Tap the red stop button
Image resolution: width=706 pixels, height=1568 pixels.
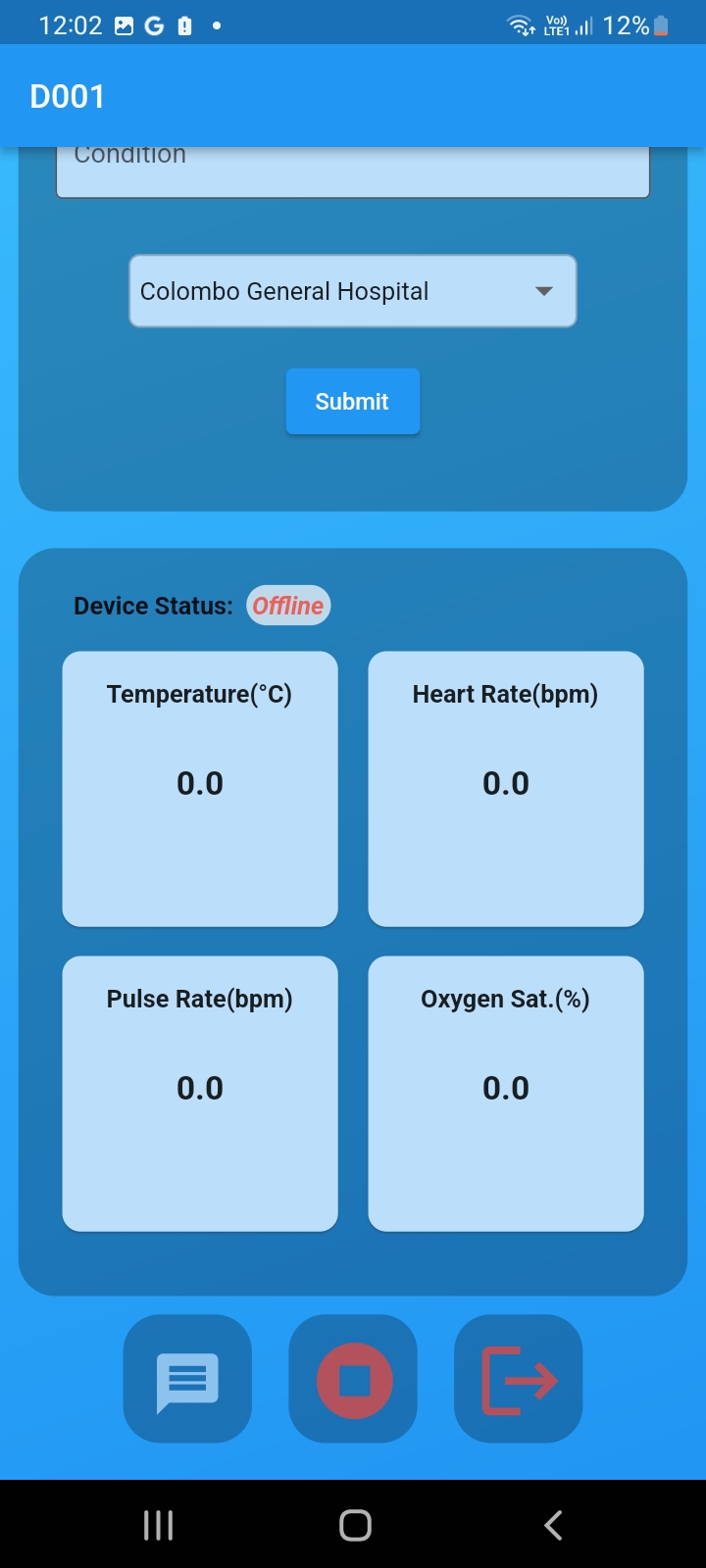point(353,1379)
